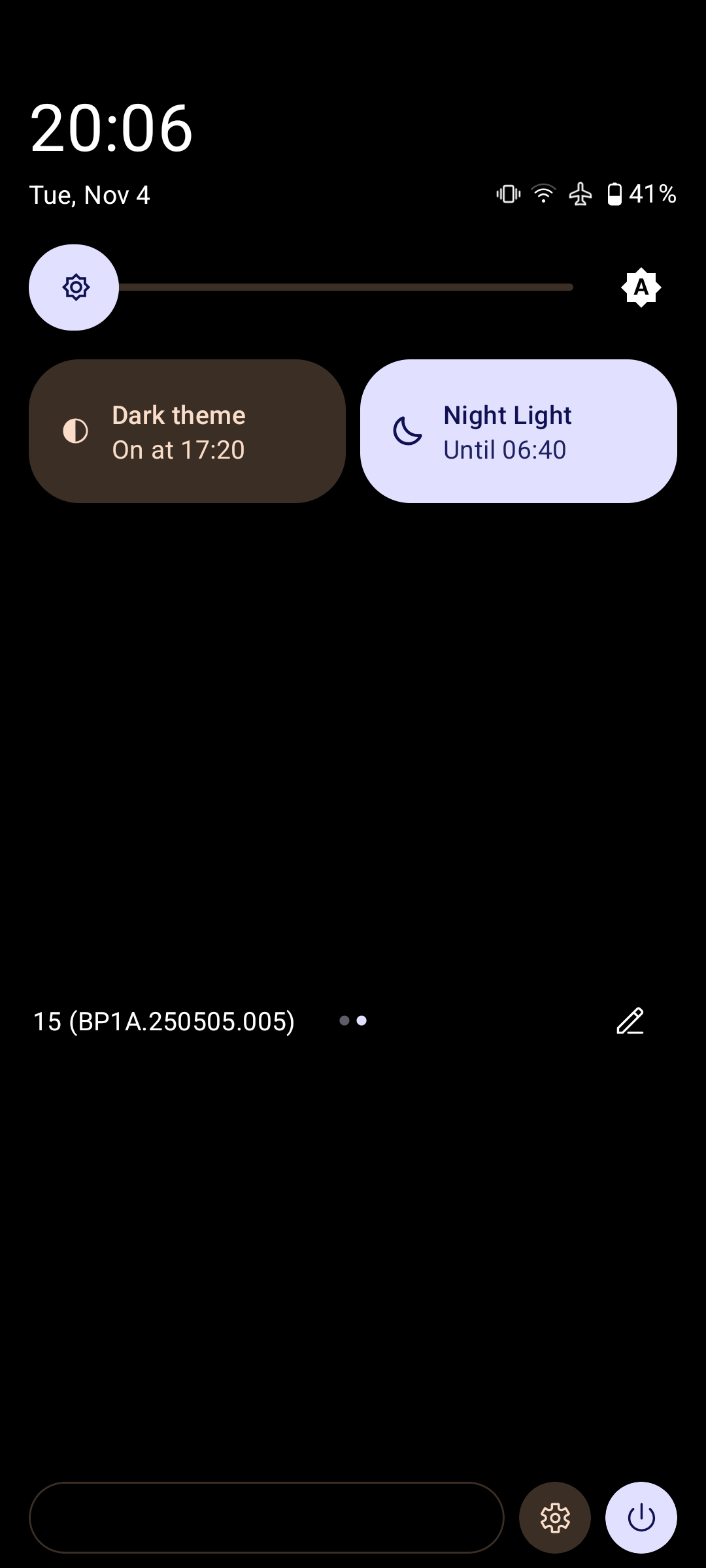The image size is (706, 1568).
Task: Turn off the Night Light tile
Action: pos(518,431)
